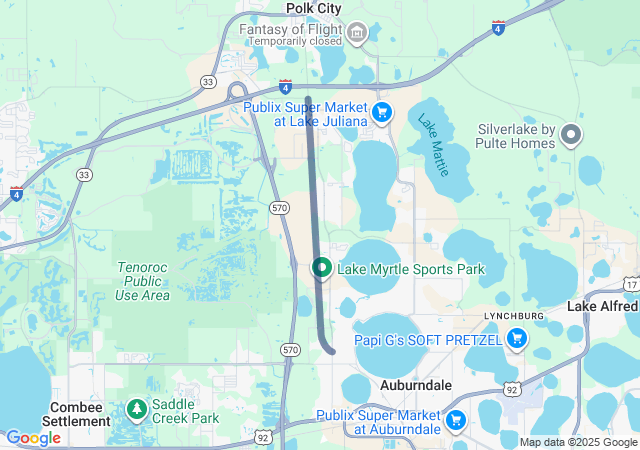
Task: Select Papi G's SOFT PRETZEL shopping pin
Action: coord(517,340)
